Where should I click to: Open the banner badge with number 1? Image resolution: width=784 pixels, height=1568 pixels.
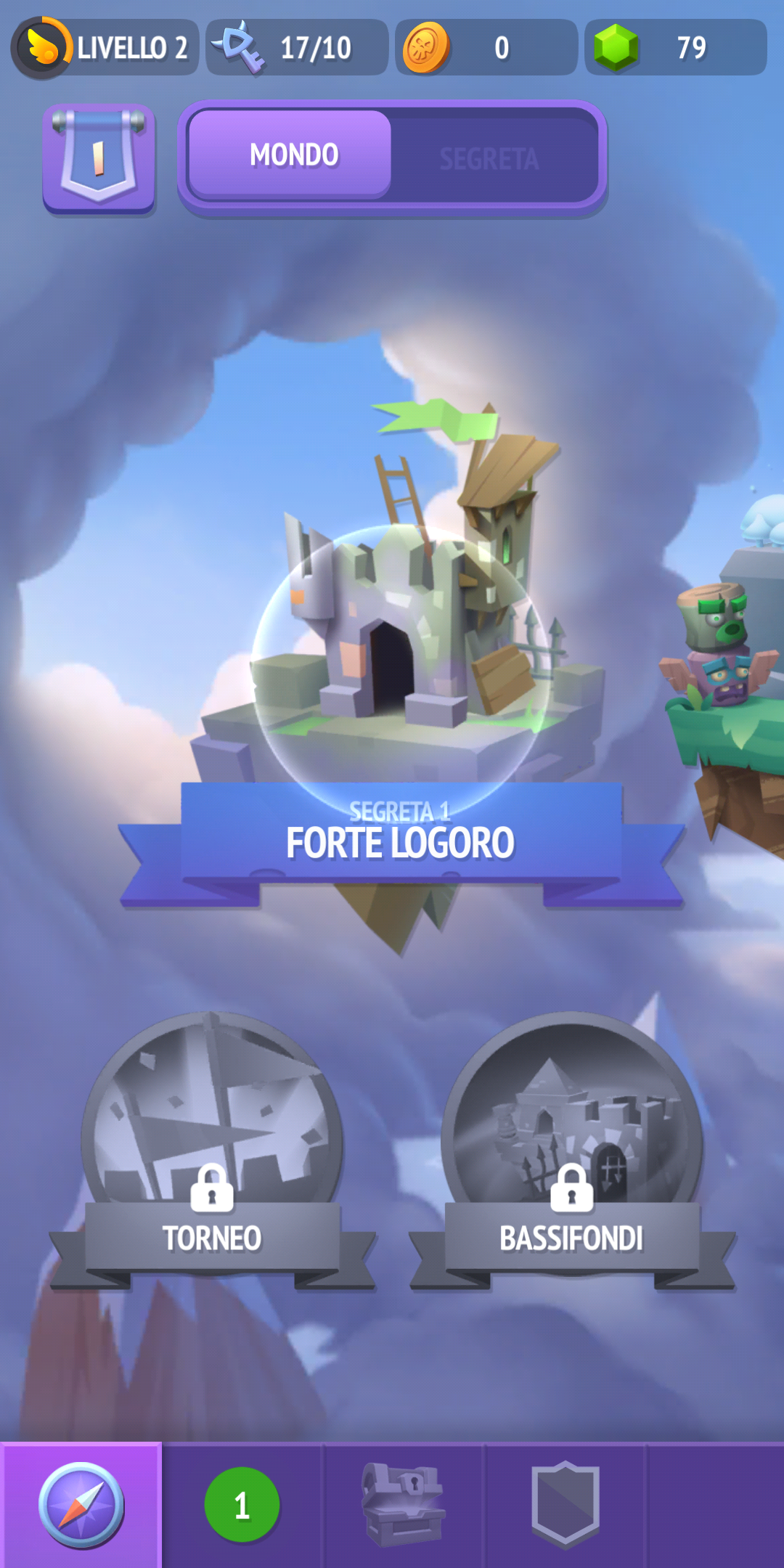99,160
